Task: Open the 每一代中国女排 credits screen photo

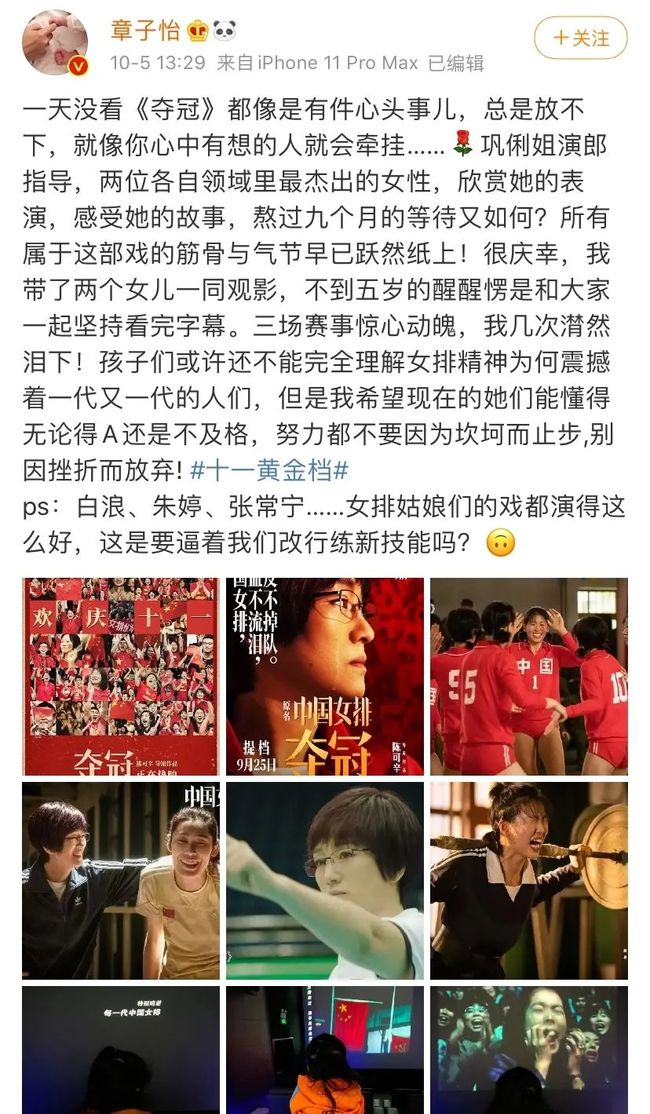Action: 121,1050
